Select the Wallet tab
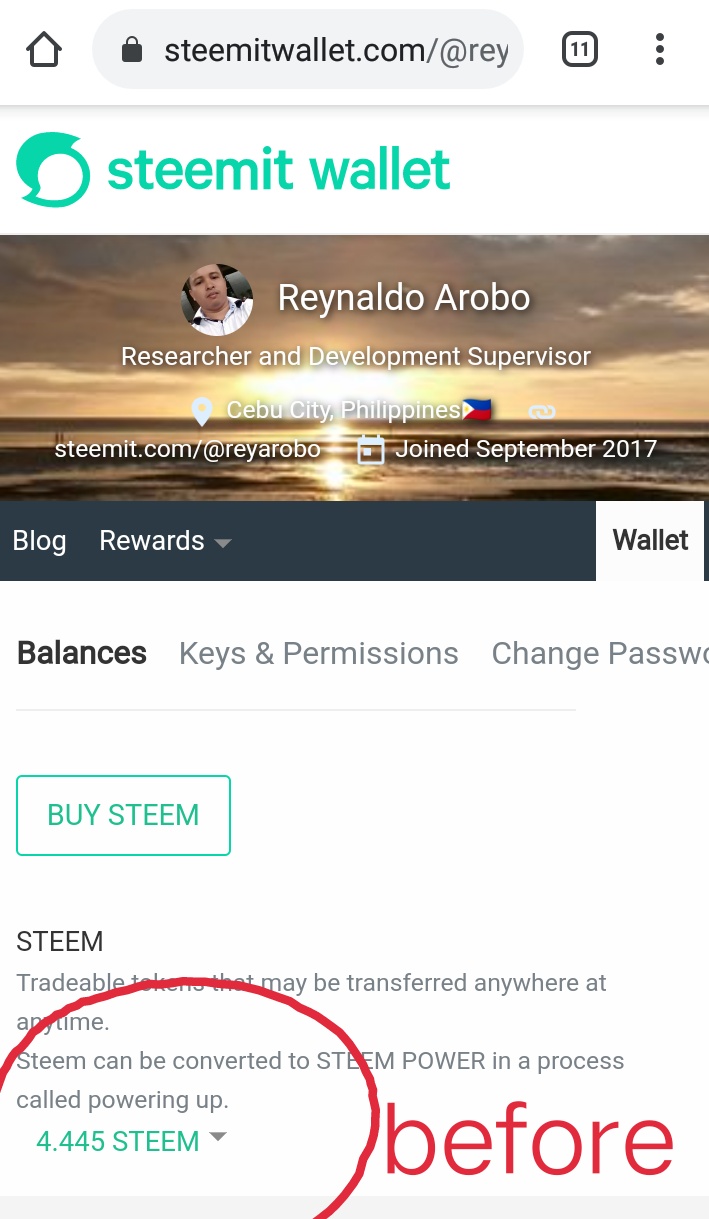The width and height of the screenshot is (709, 1219). click(650, 541)
